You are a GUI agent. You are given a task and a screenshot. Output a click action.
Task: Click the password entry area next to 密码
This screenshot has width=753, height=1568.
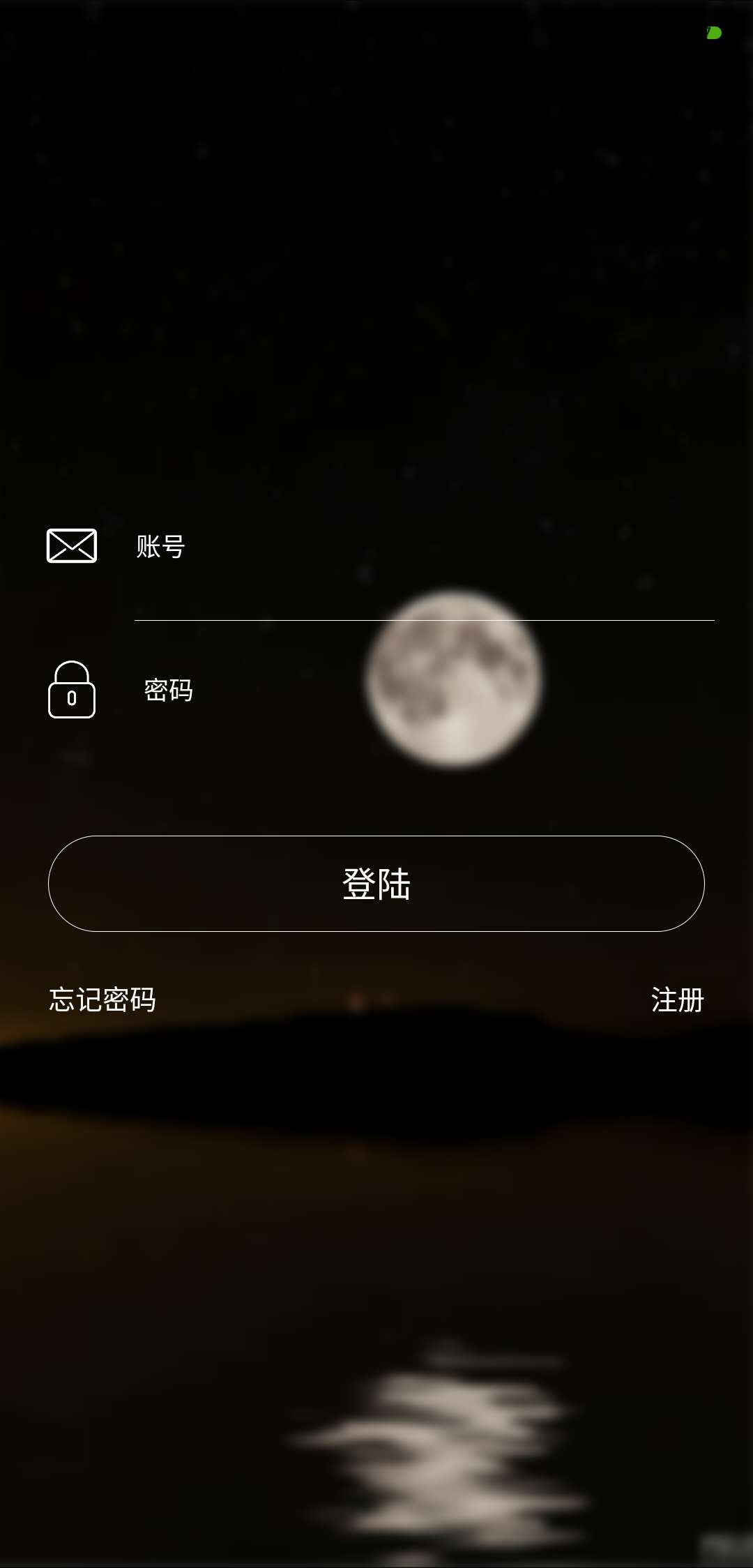click(x=349, y=691)
